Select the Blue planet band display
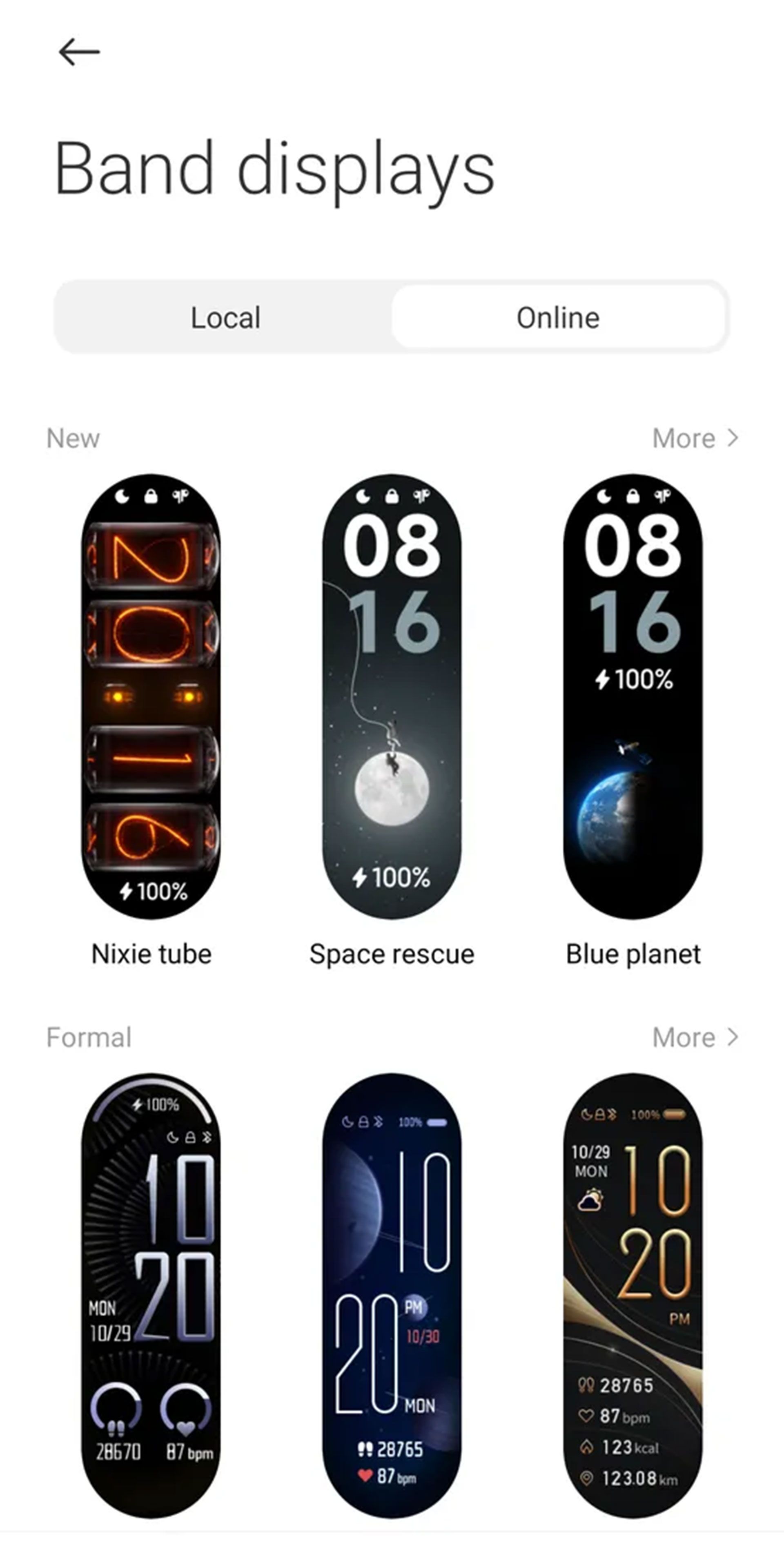 (632, 696)
